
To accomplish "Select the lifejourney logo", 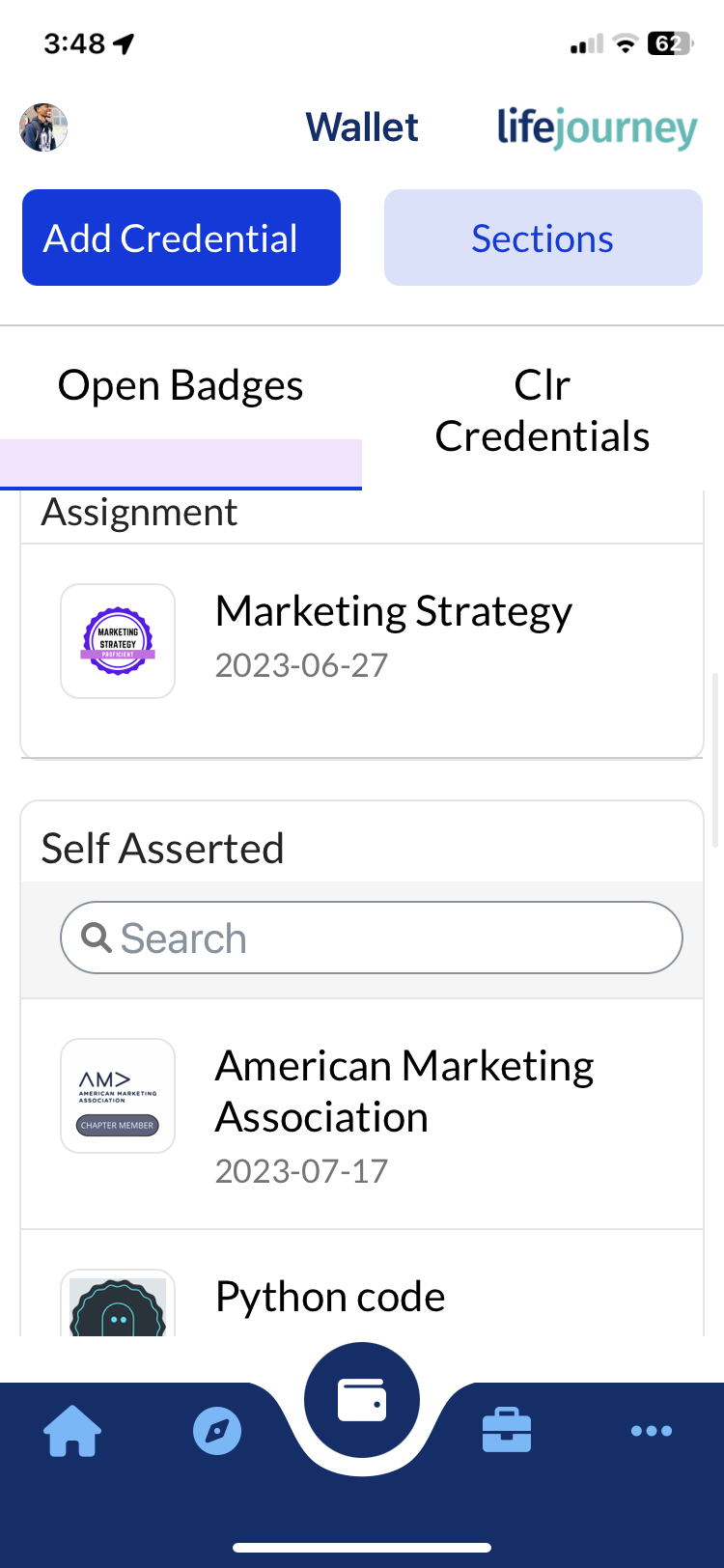I will pos(596,126).
